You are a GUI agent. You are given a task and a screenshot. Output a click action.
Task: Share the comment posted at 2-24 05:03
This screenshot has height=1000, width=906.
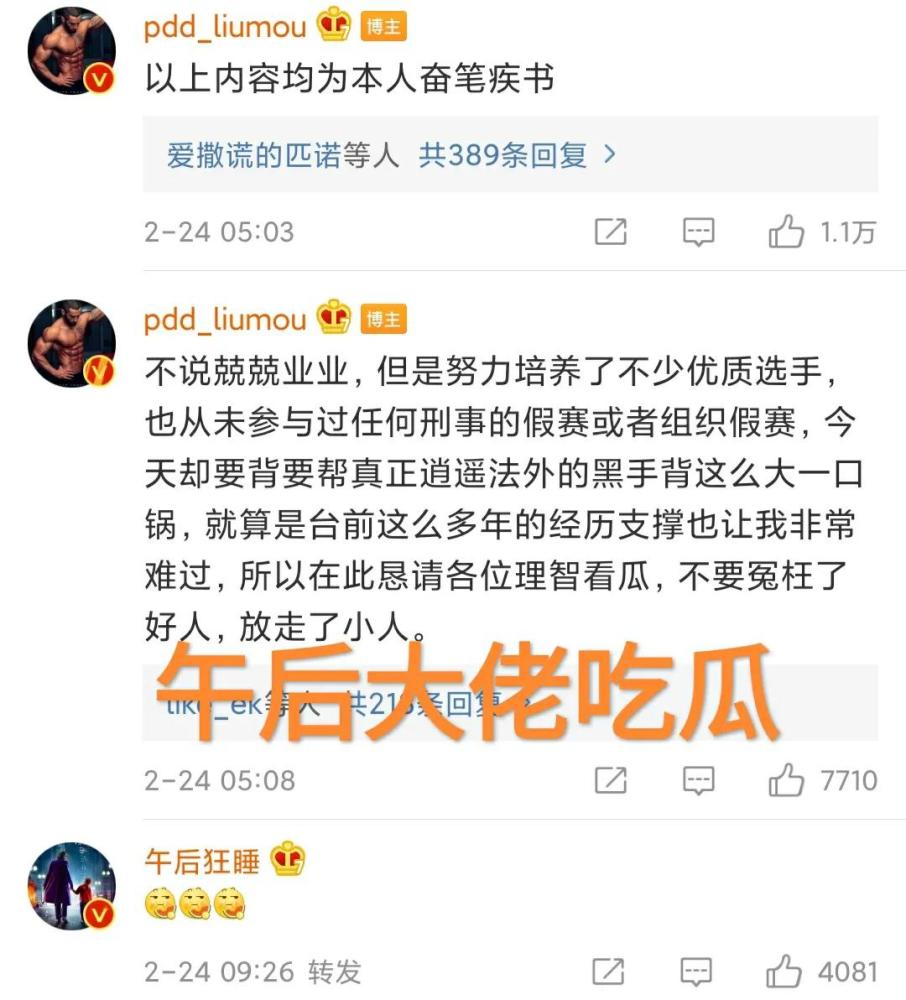pos(610,232)
